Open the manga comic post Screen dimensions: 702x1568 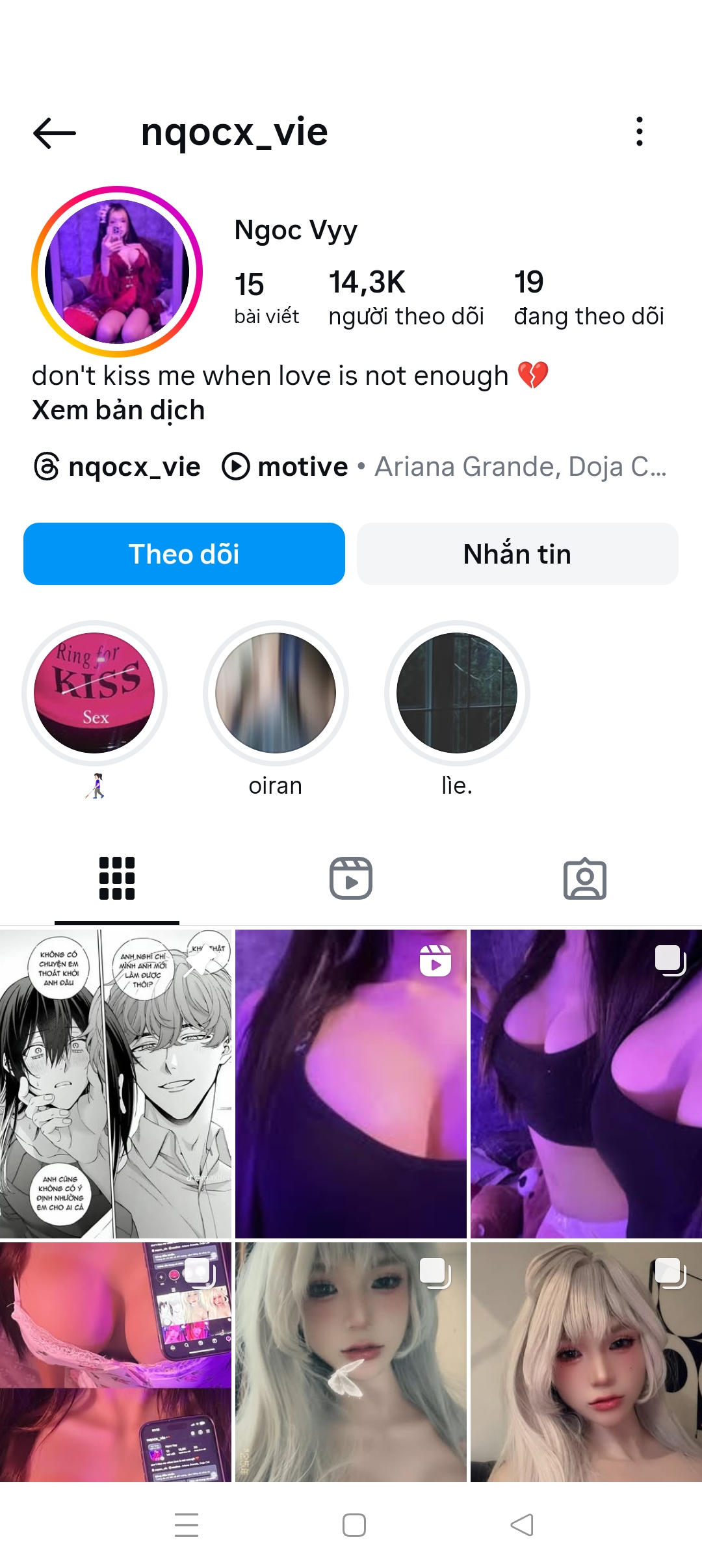pos(116,1083)
